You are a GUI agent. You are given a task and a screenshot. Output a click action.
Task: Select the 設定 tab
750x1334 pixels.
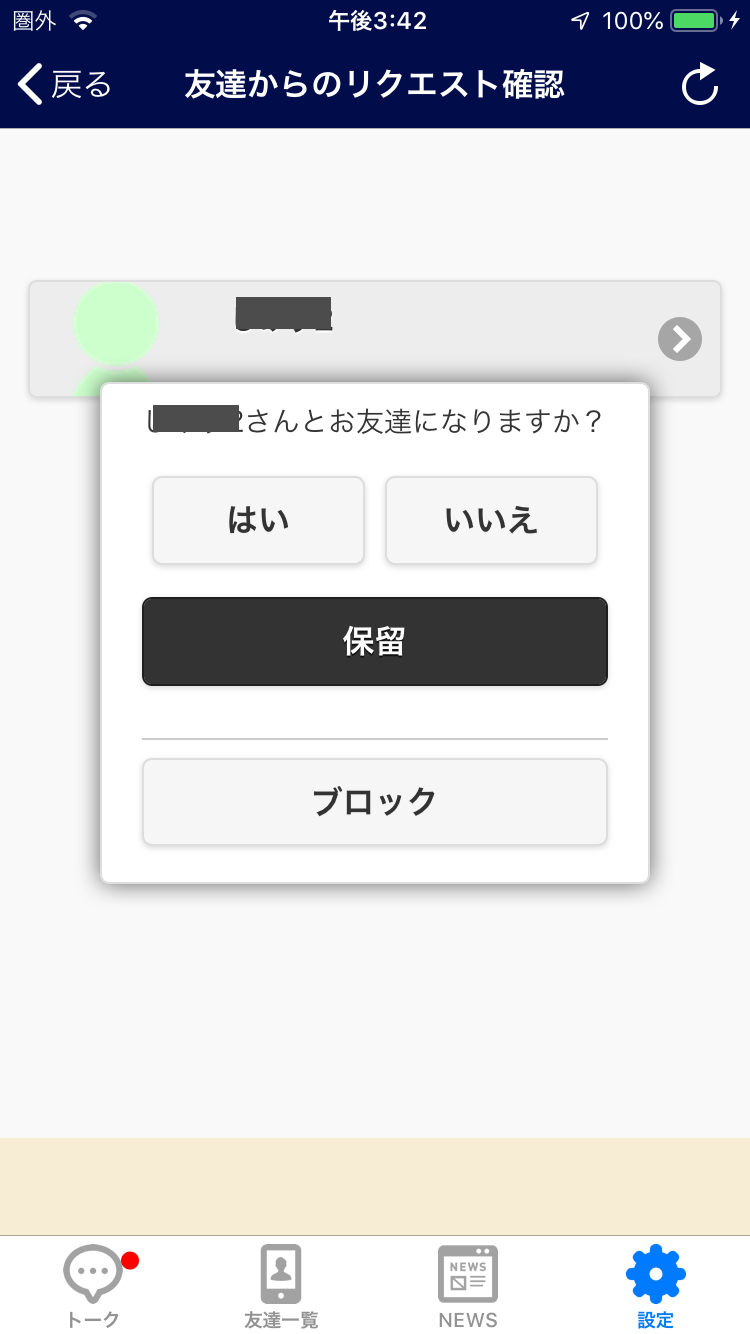(656, 1287)
